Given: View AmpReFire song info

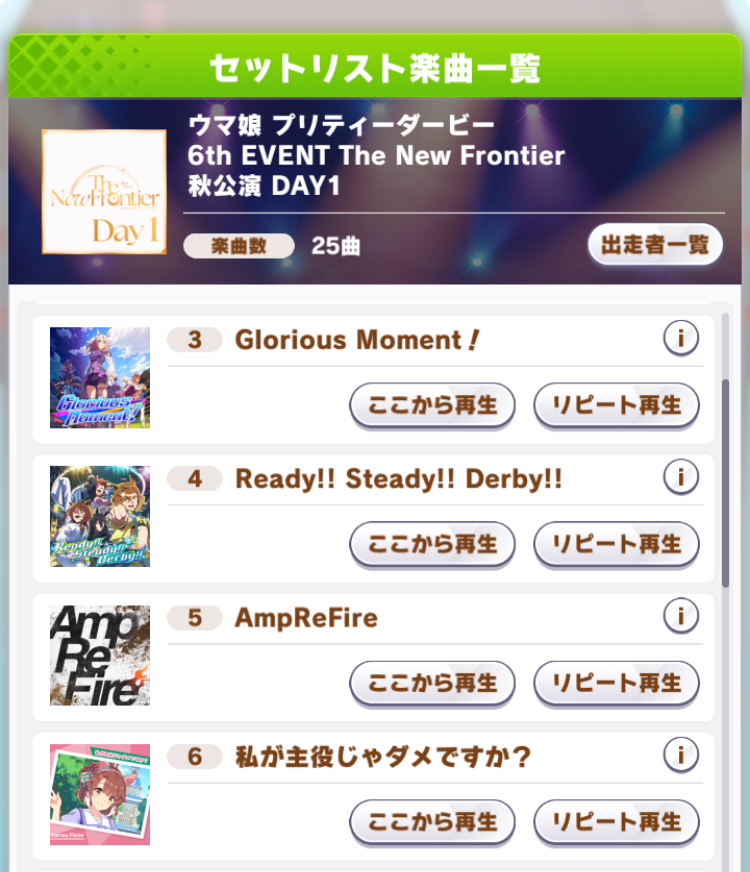Looking at the screenshot, I should click(681, 617).
